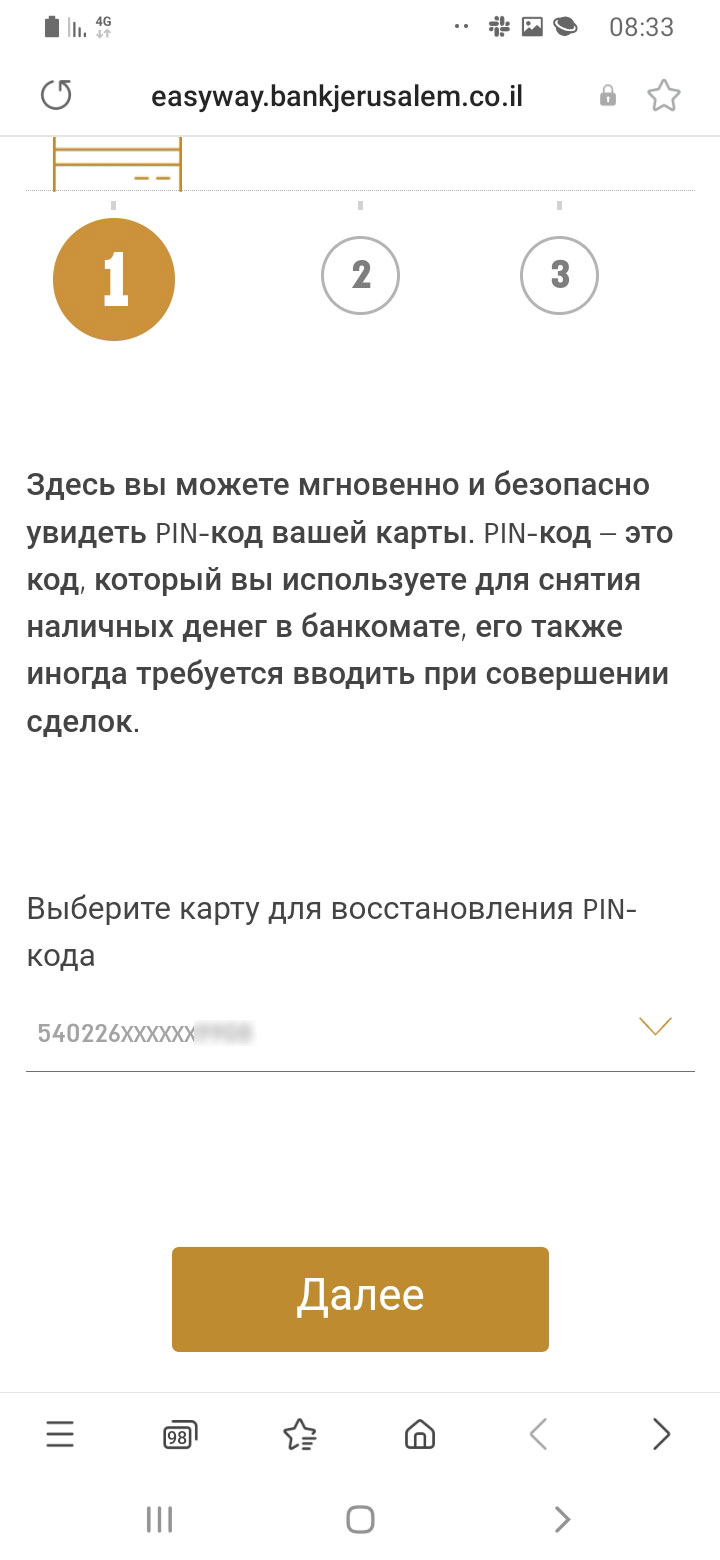The height and width of the screenshot is (1560, 720).
Task: View the 98 open tabs
Action: [180, 1435]
